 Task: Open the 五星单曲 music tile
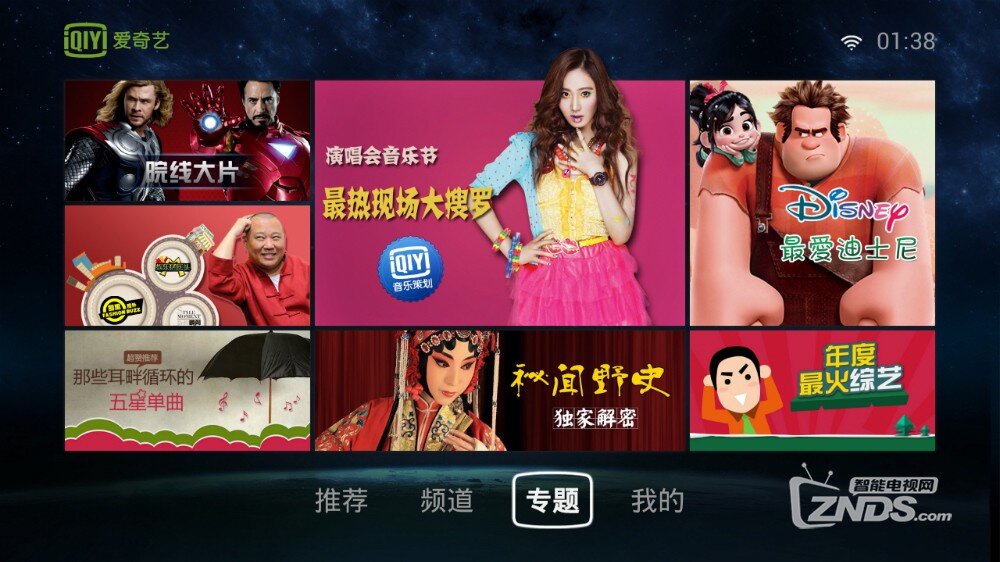[x=187, y=390]
